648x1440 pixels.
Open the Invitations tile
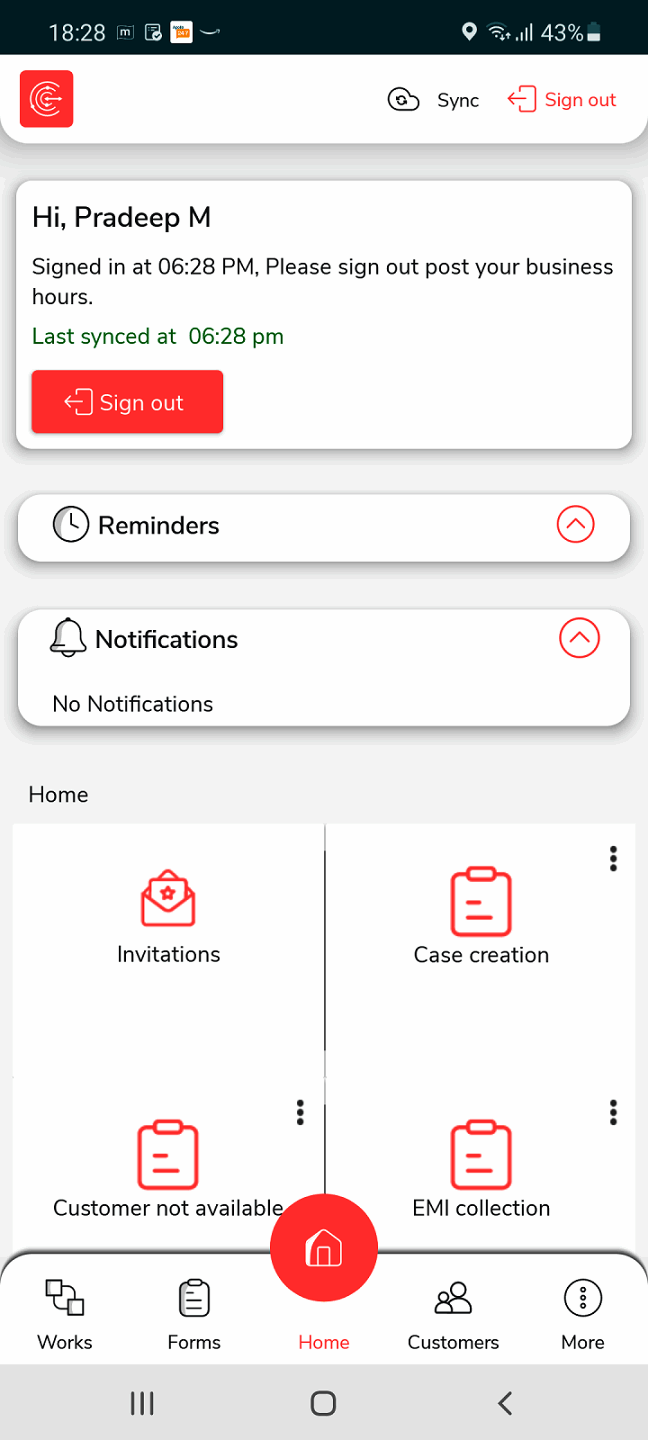click(168, 916)
